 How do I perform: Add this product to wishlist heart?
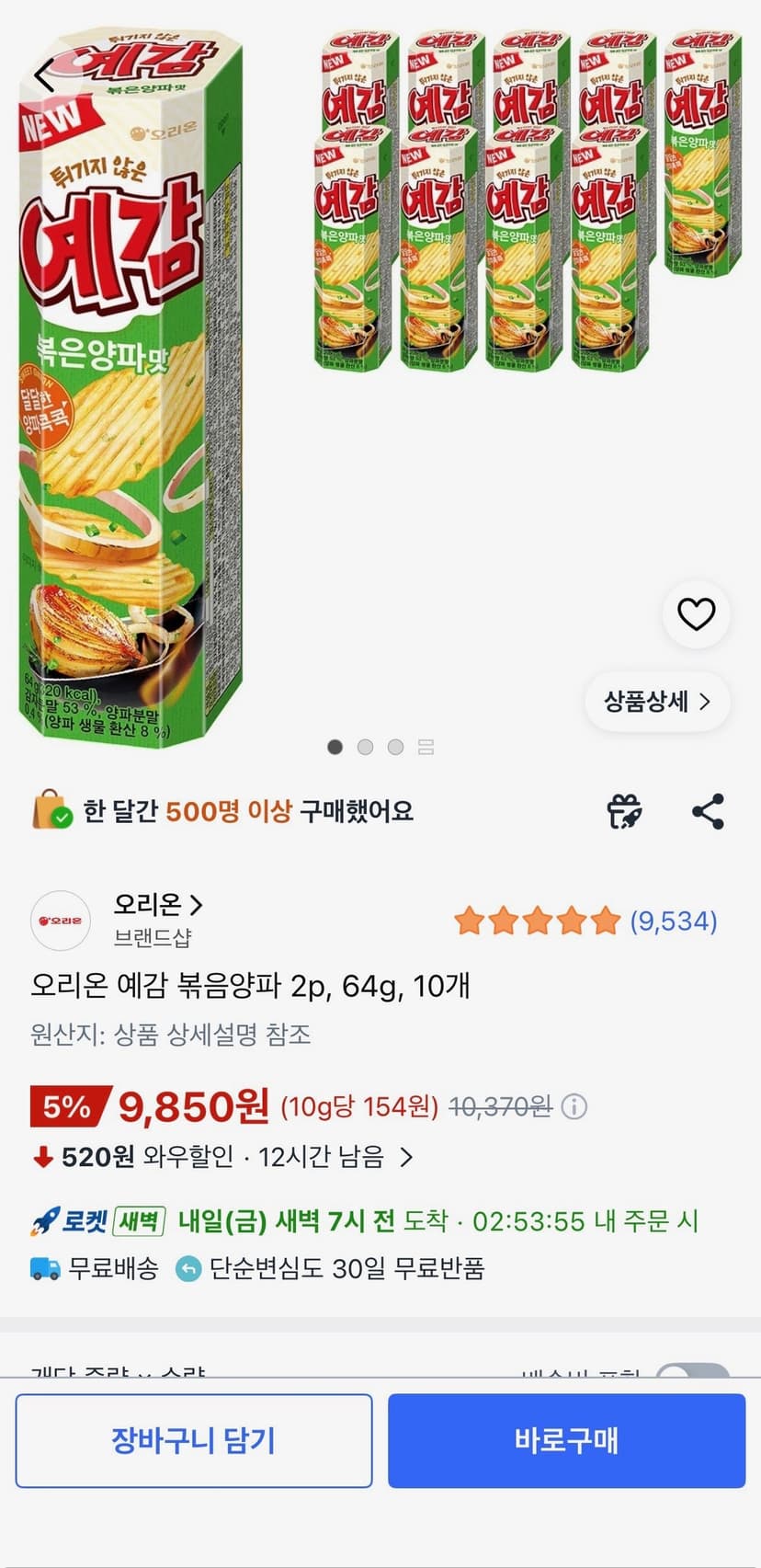[x=696, y=614]
